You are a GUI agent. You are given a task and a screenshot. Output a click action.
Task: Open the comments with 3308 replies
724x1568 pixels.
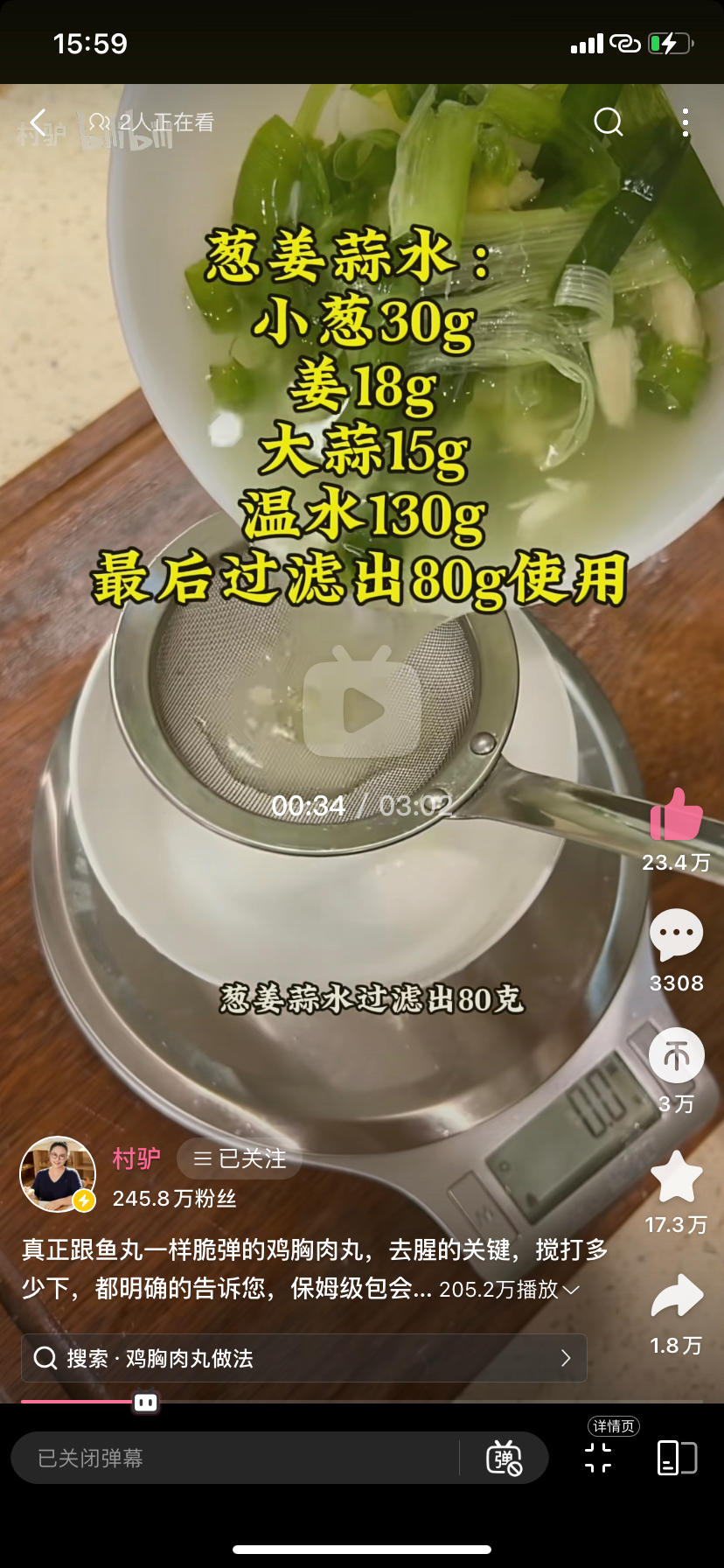point(676,934)
